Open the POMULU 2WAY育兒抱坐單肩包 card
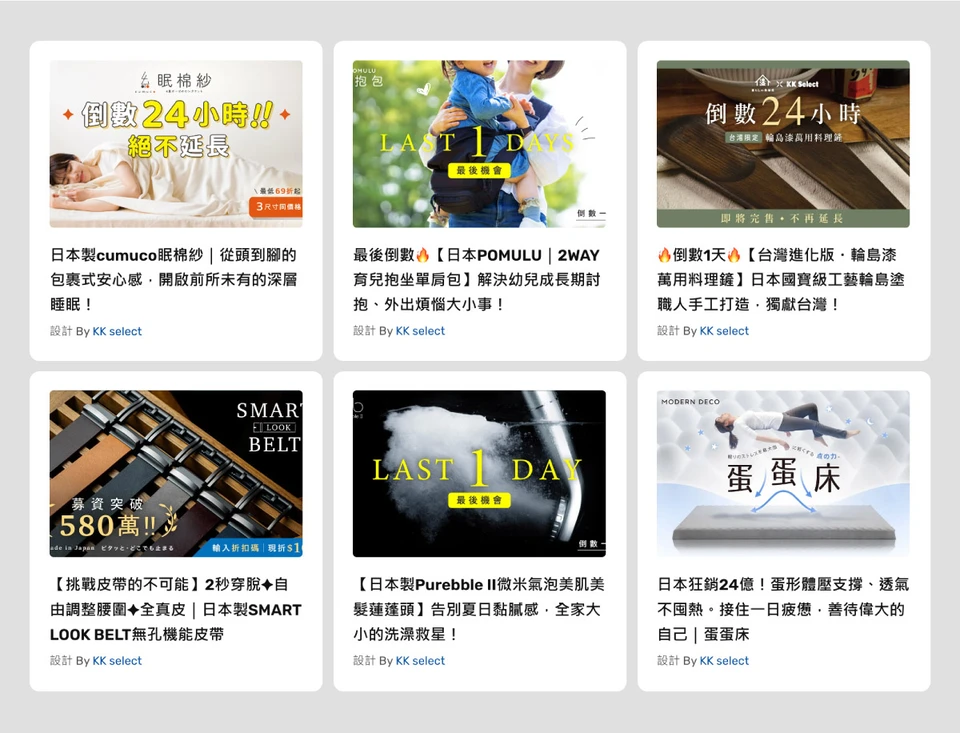 [479, 145]
